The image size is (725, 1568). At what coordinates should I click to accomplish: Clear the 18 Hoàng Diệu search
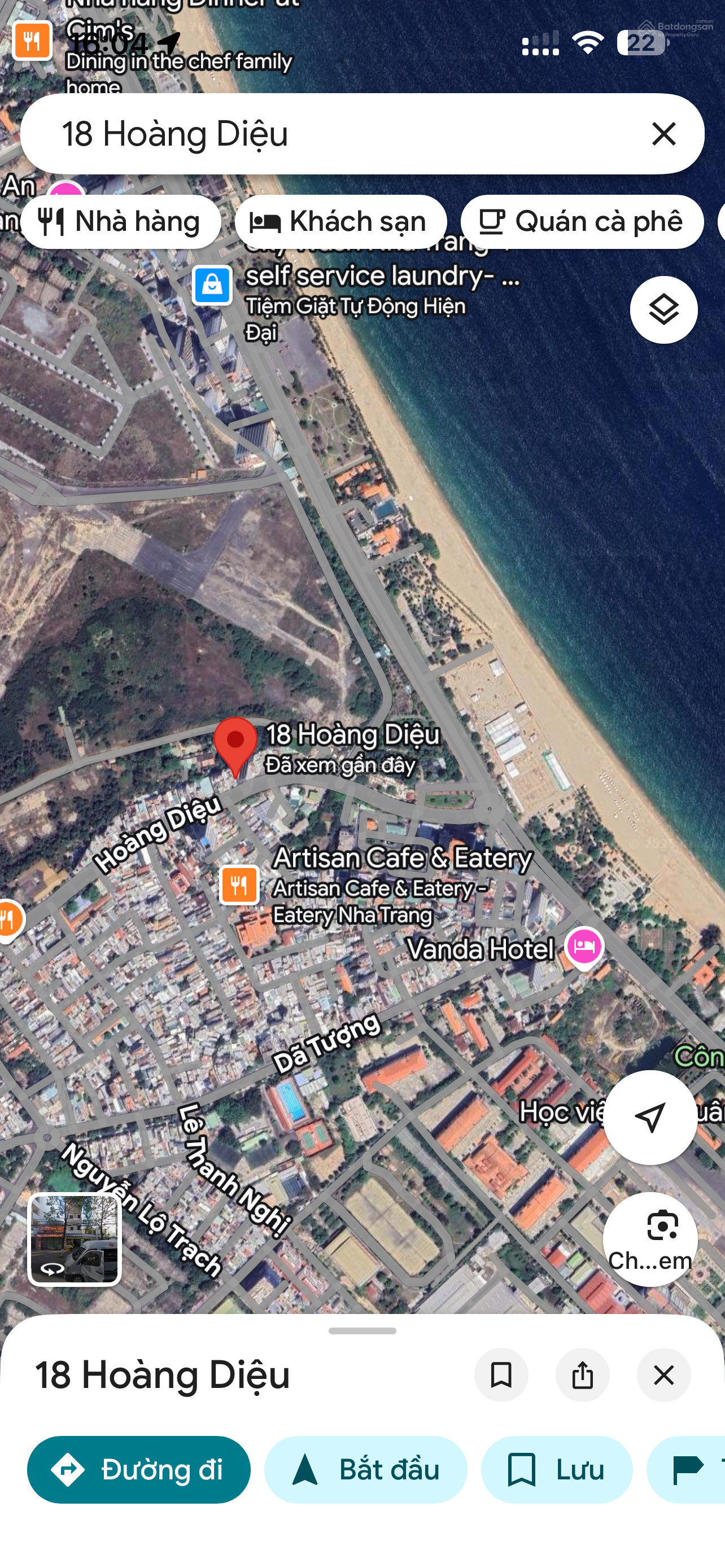[663, 133]
